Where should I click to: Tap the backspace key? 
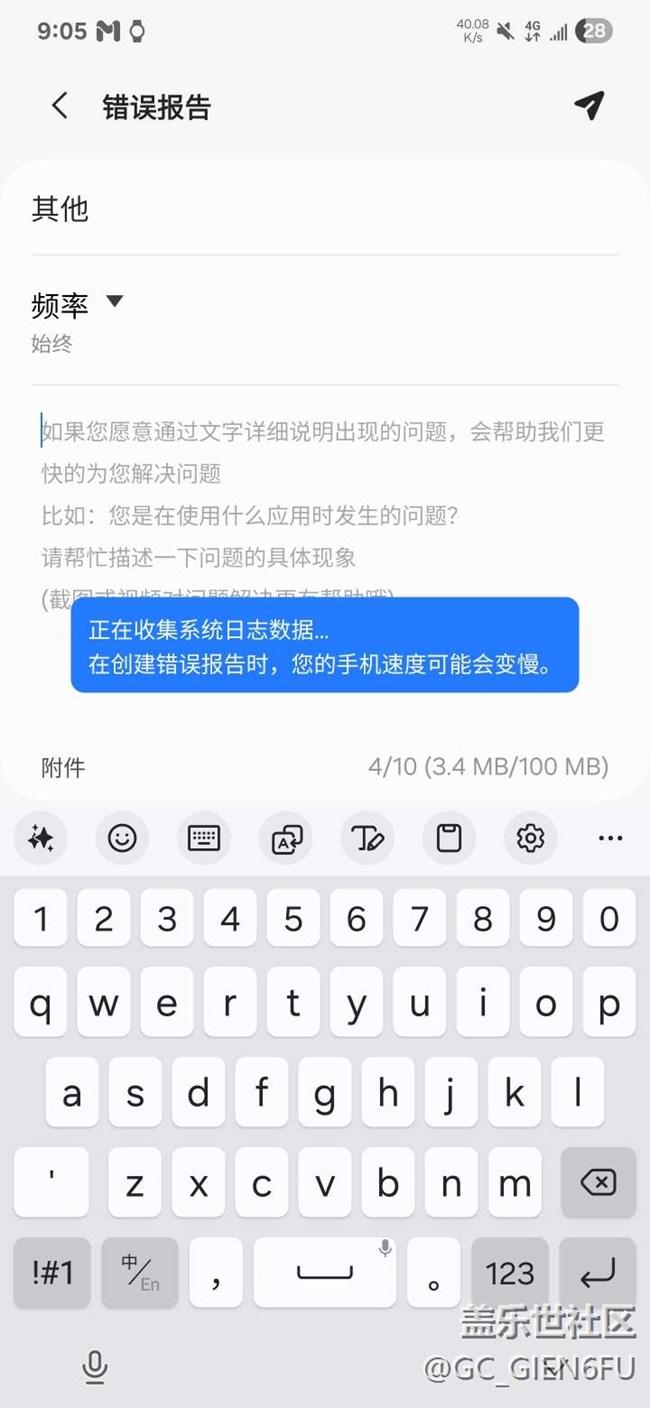click(598, 1185)
